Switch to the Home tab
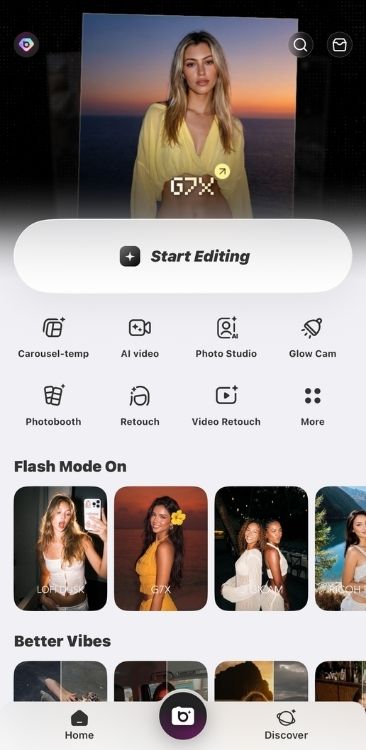The image size is (366, 750). (79, 725)
